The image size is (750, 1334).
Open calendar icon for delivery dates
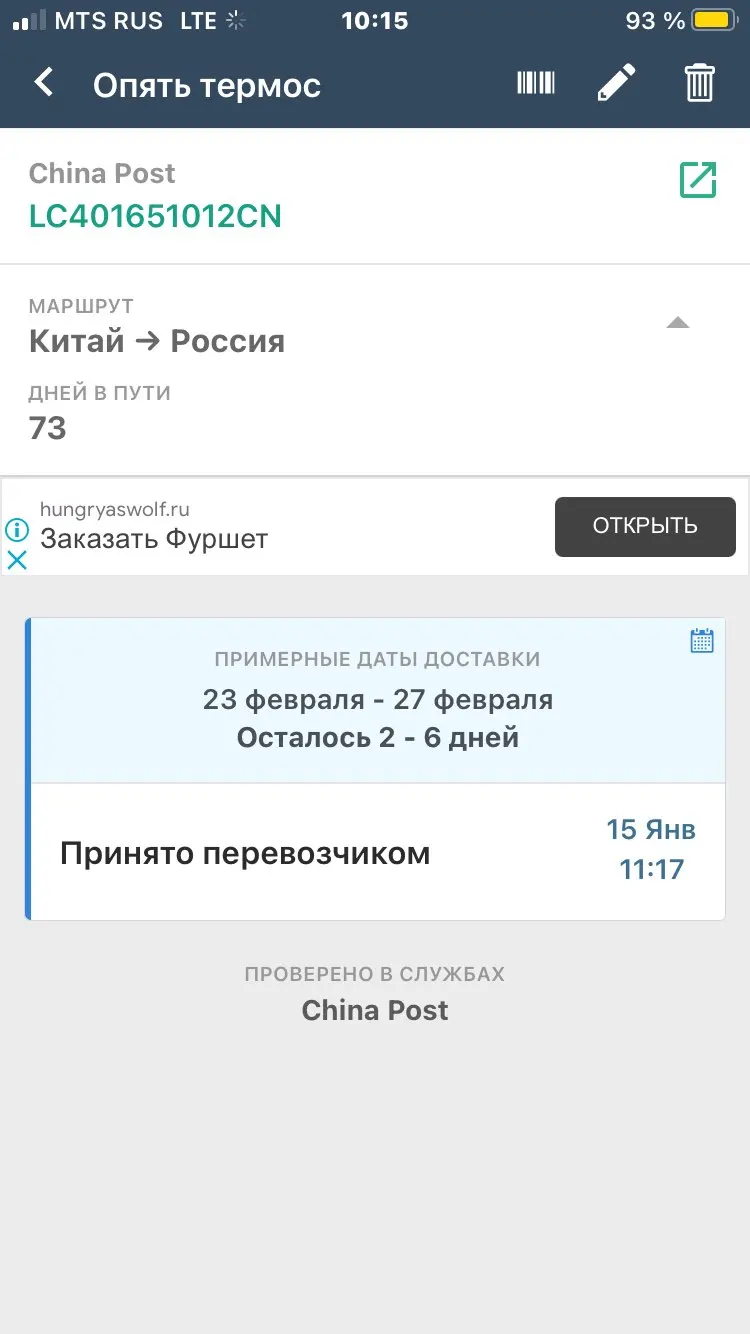coord(702,641)
